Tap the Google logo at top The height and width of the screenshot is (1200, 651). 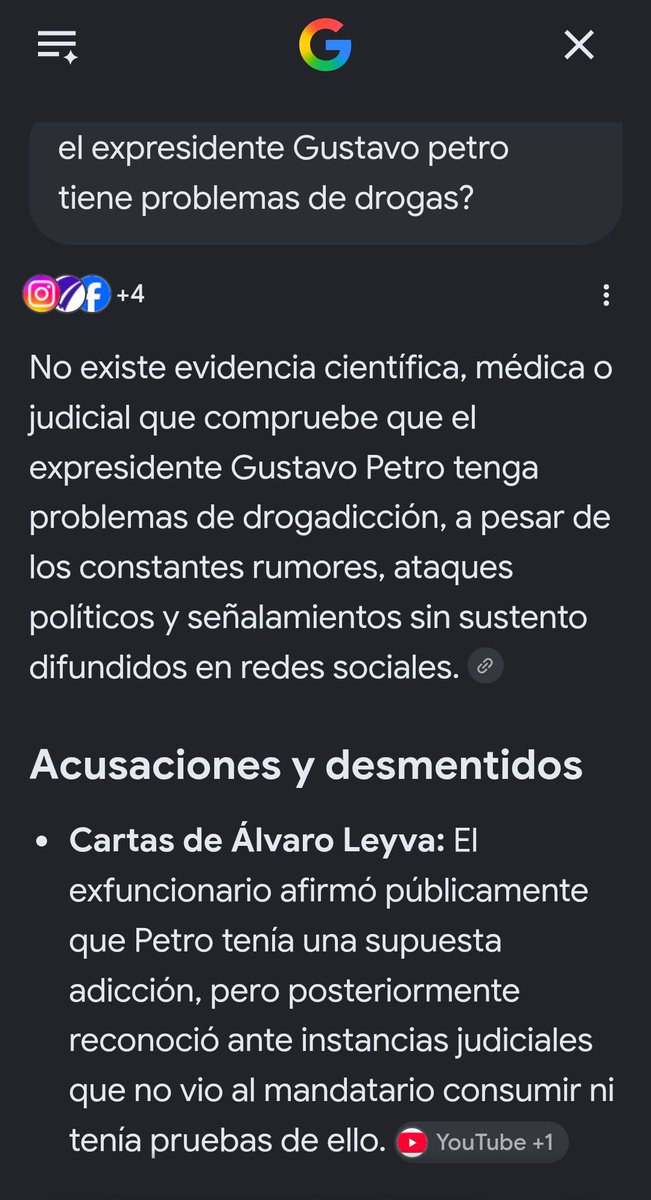[x=325, y=46]
